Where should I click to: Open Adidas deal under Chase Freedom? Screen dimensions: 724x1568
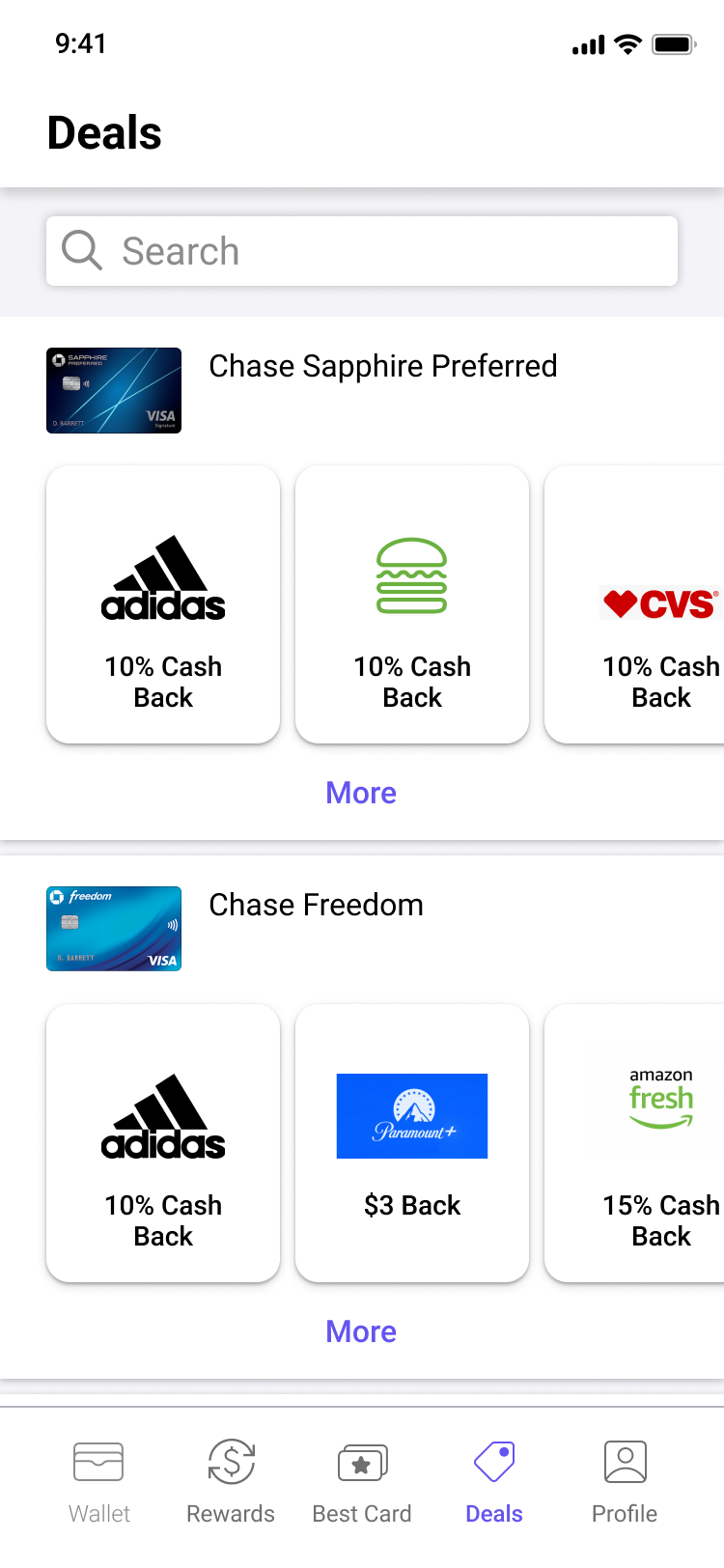tap(163, 1143)
